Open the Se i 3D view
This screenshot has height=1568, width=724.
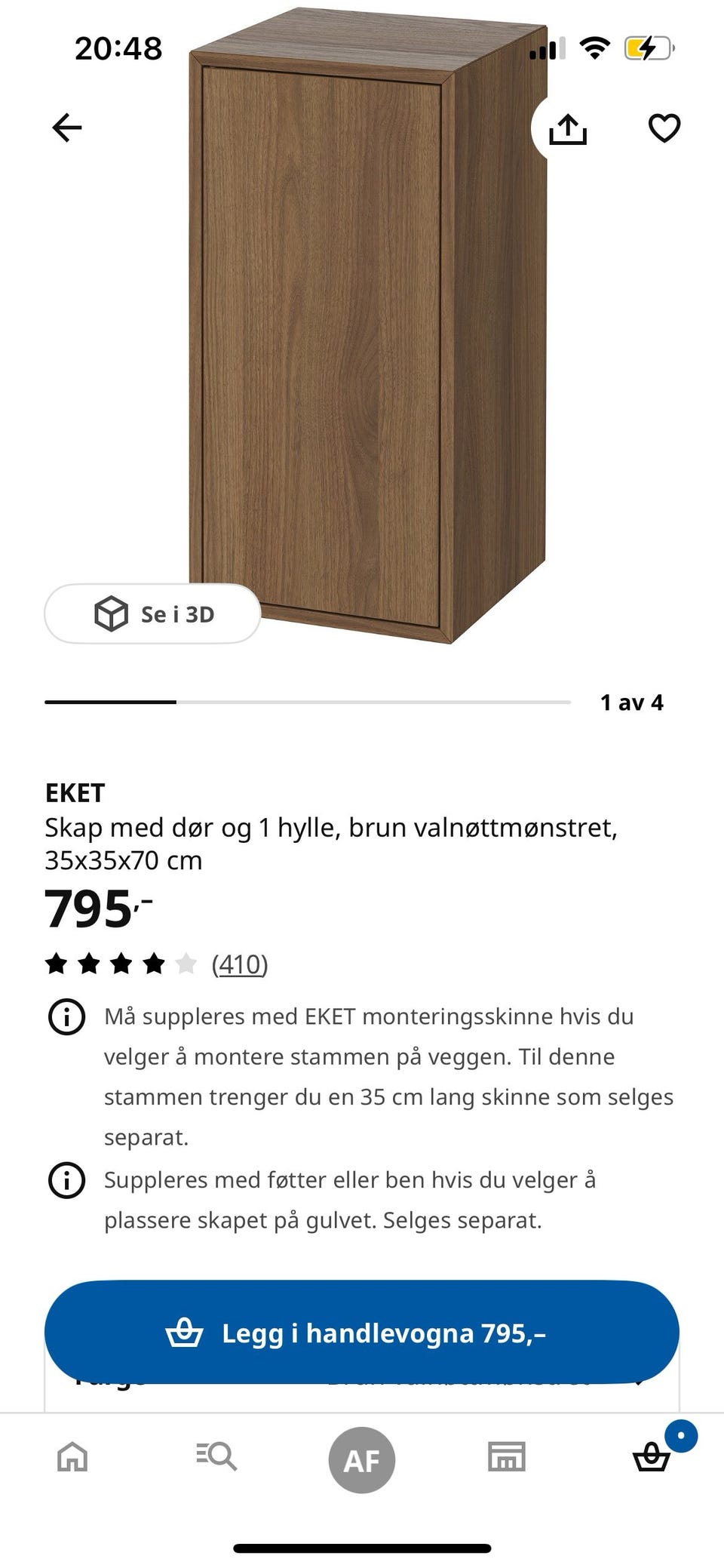coord(152,613)
